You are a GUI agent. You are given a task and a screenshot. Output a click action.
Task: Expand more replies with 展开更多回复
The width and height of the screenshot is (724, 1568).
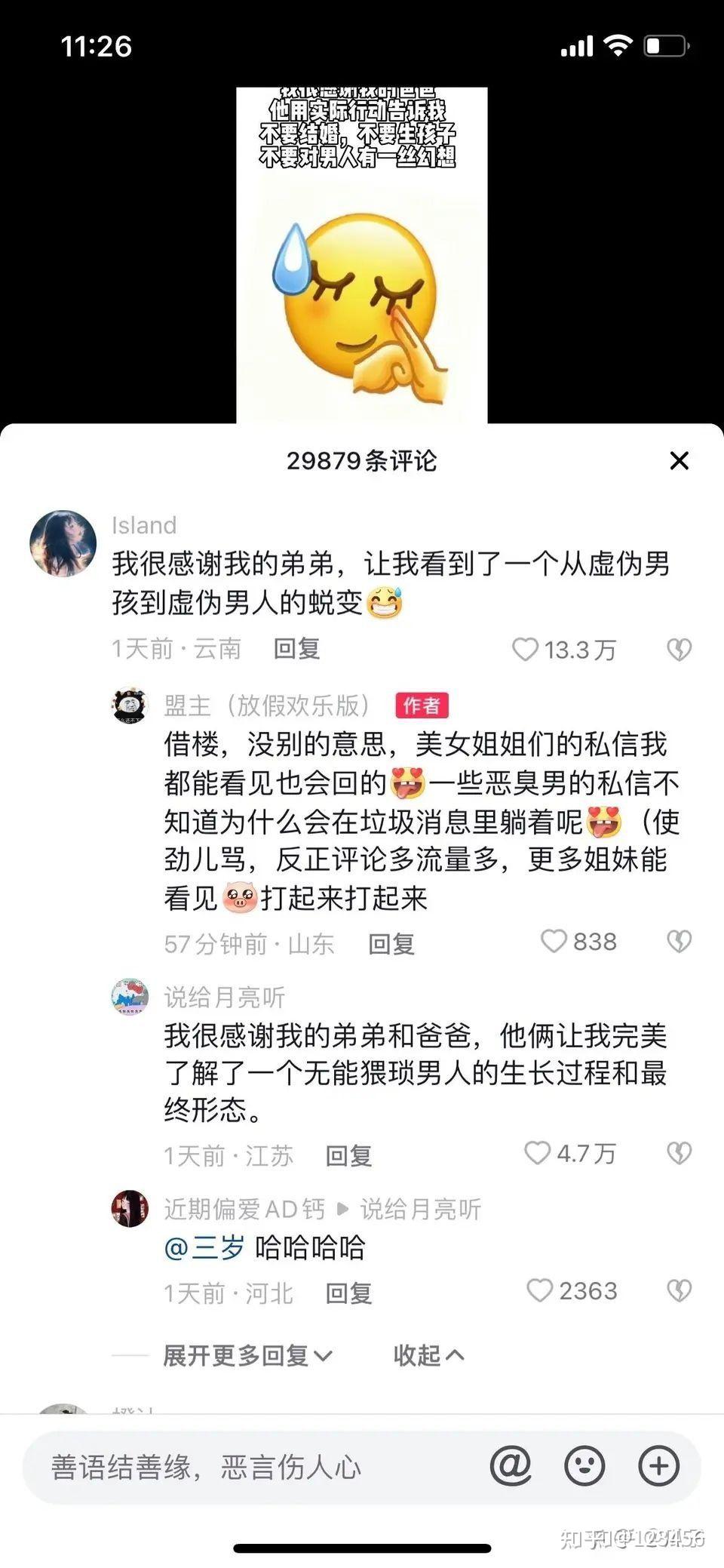tap(247, 1356)
